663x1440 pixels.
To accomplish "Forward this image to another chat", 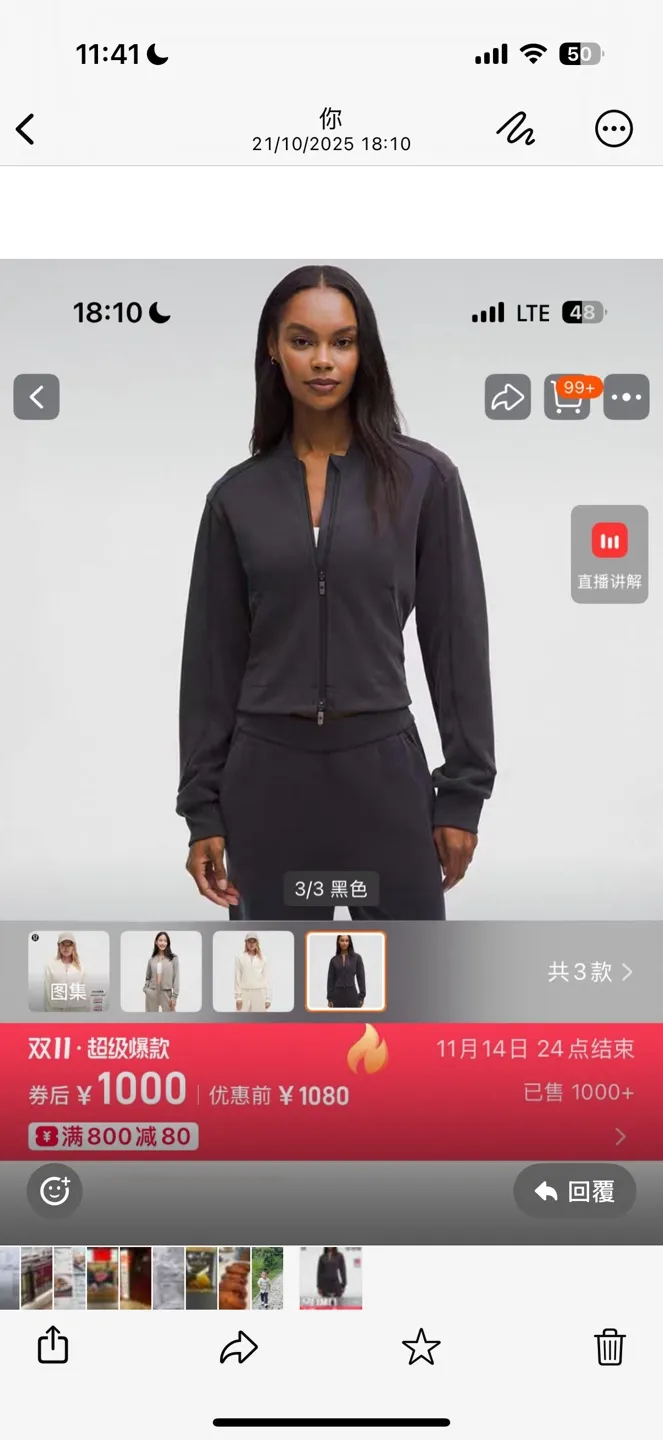I will coord(239,1347).
